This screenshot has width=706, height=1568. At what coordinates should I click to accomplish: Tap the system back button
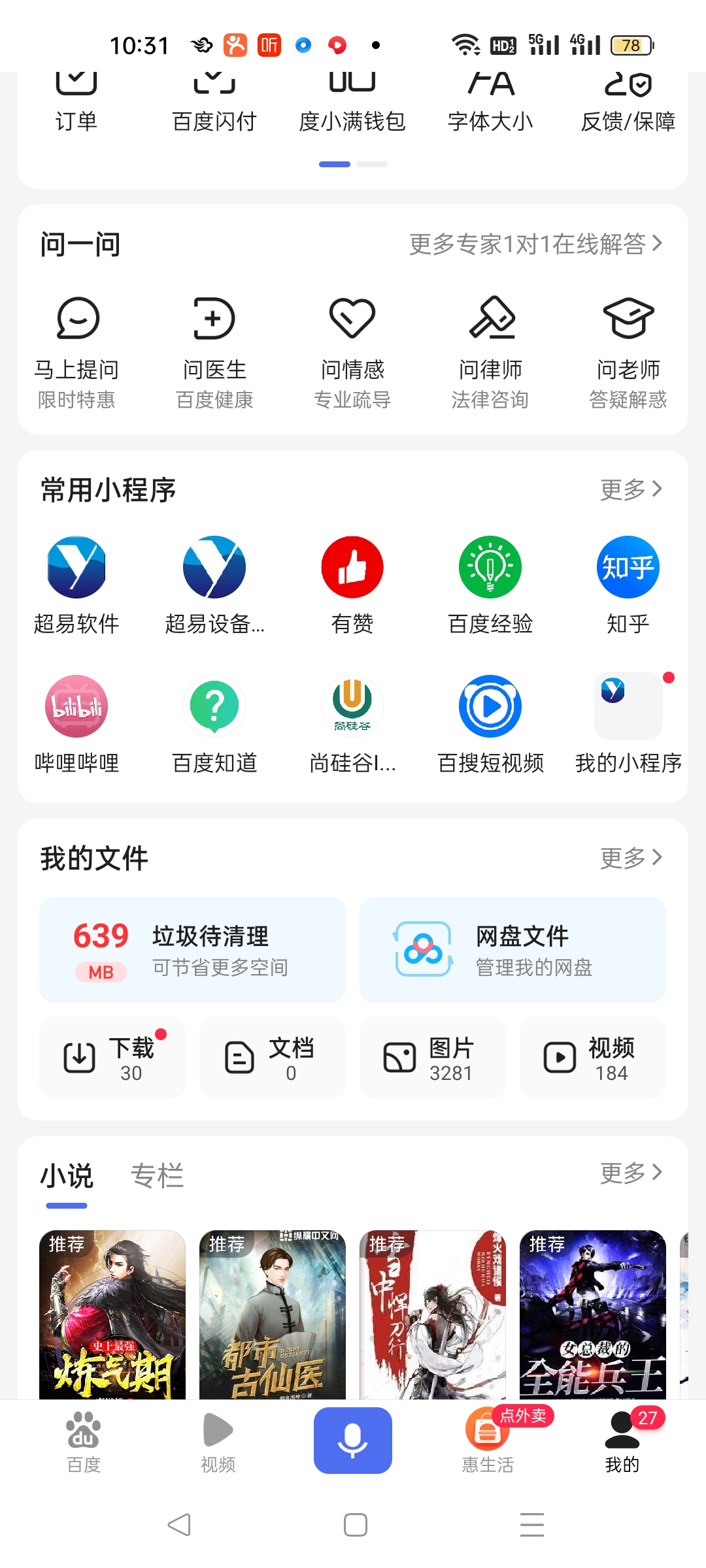(x=179, y=1525)
